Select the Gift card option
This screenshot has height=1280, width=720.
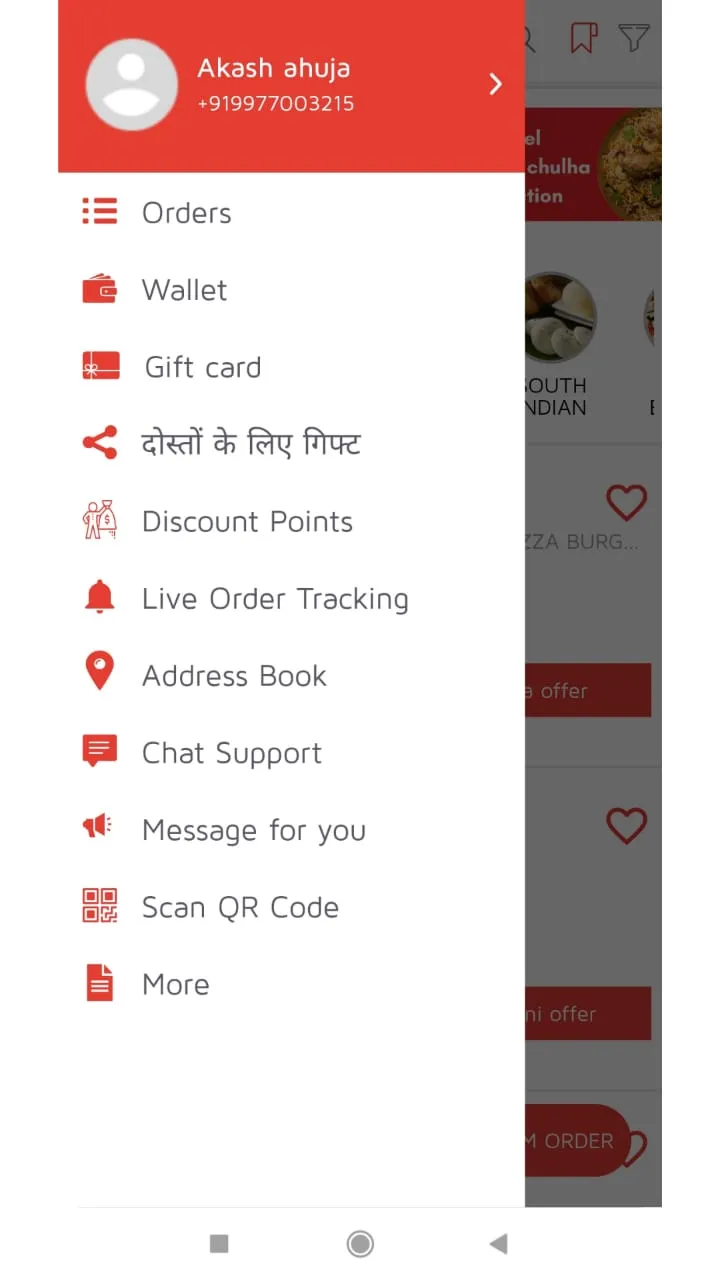[202, 367]
